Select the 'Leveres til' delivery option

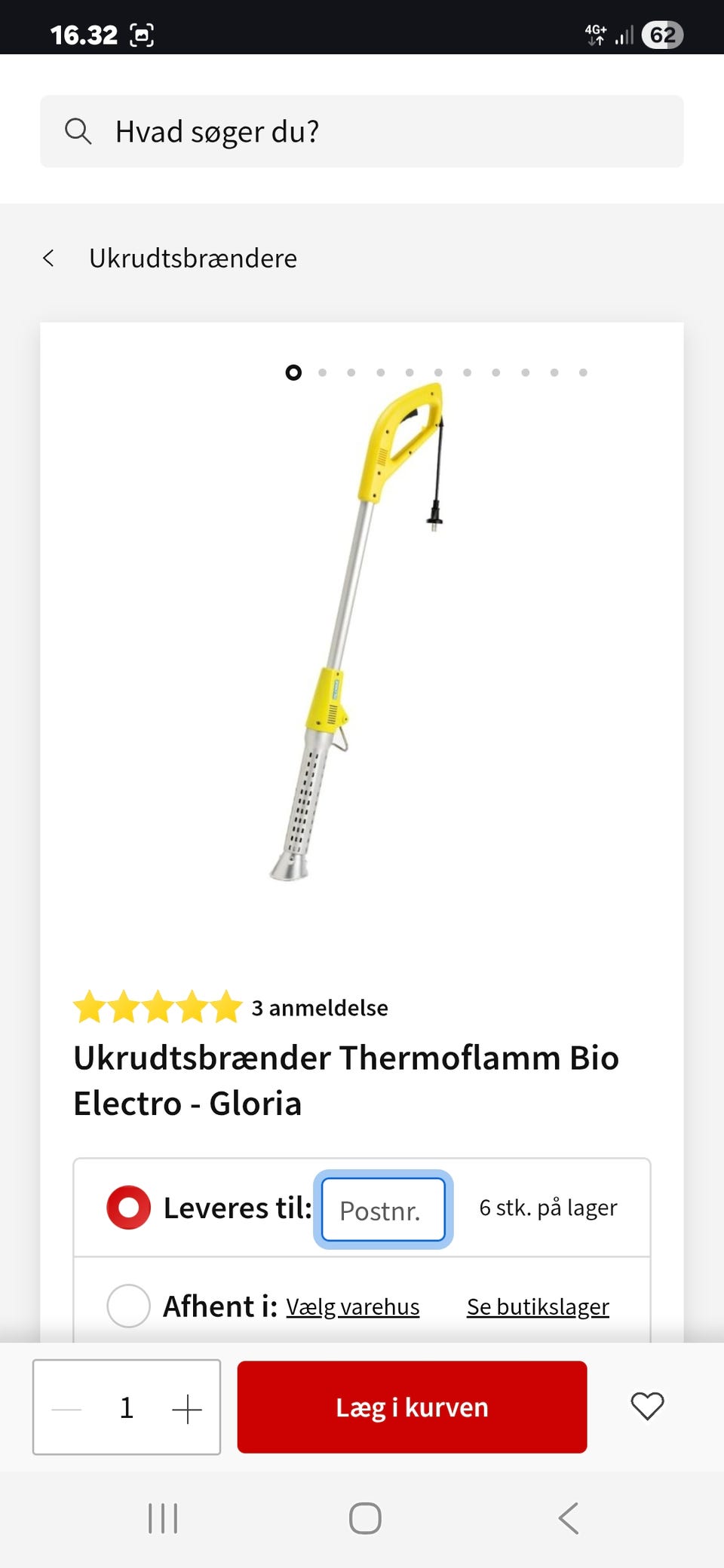(x=129, y=1208)
